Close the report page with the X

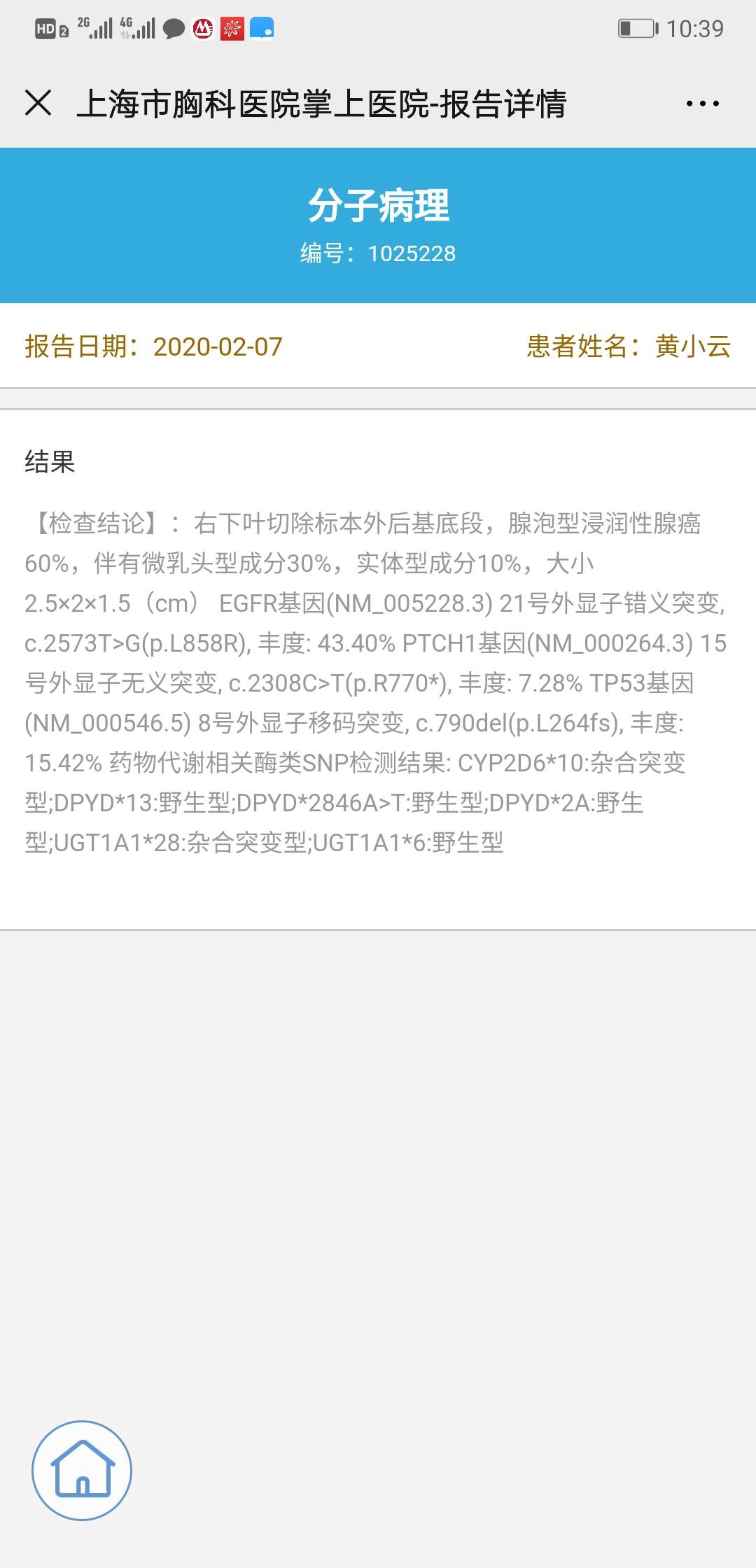click(x=38, y=104)
